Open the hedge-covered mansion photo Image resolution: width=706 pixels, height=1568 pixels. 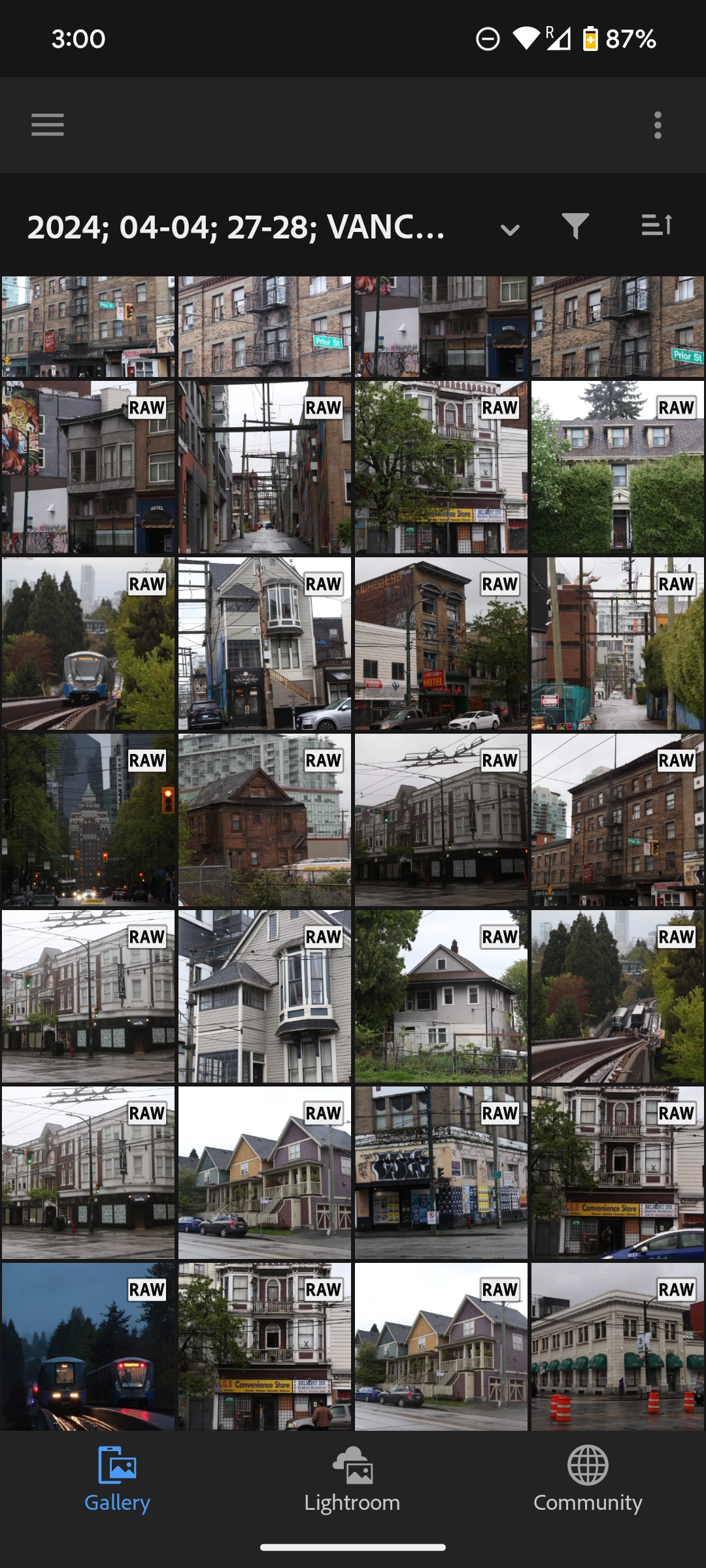click(x=617, y=468)
